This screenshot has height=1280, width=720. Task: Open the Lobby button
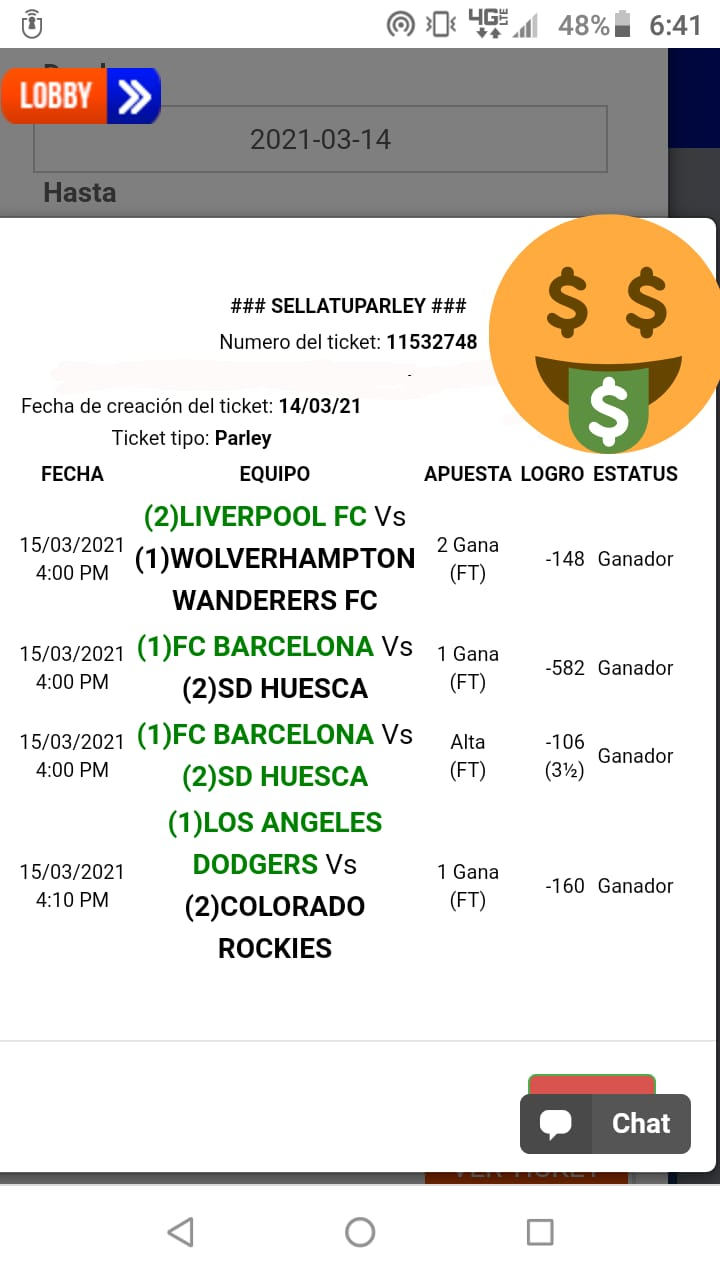81,96
